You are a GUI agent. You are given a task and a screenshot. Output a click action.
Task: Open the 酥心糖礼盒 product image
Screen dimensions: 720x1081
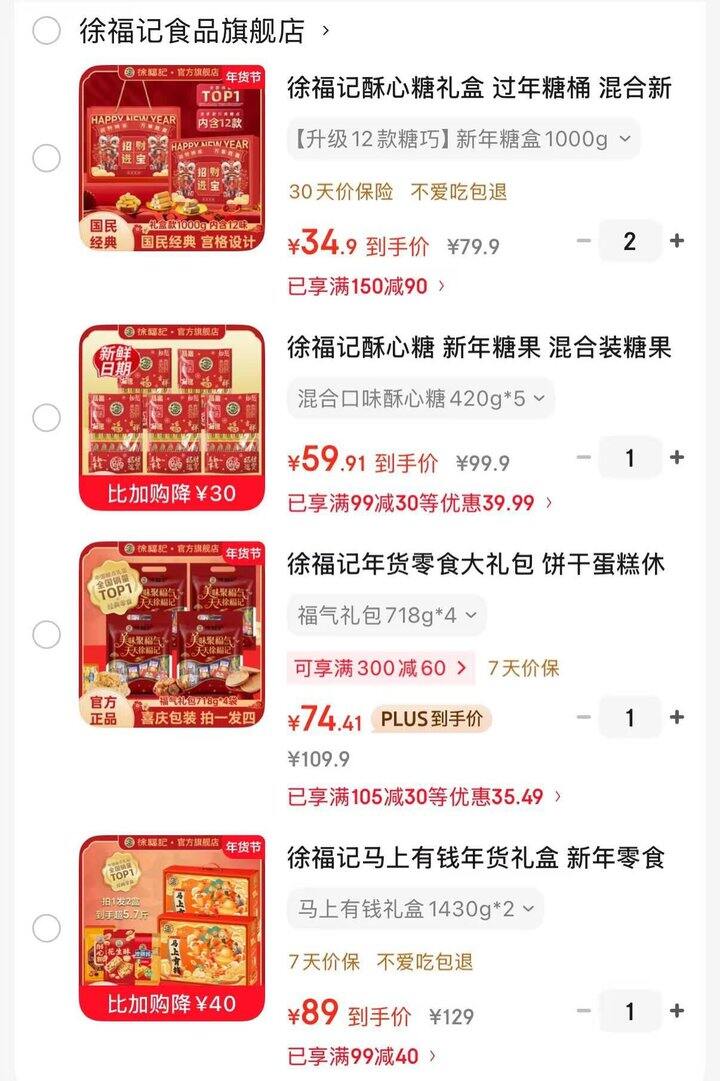tap(172, 158)
